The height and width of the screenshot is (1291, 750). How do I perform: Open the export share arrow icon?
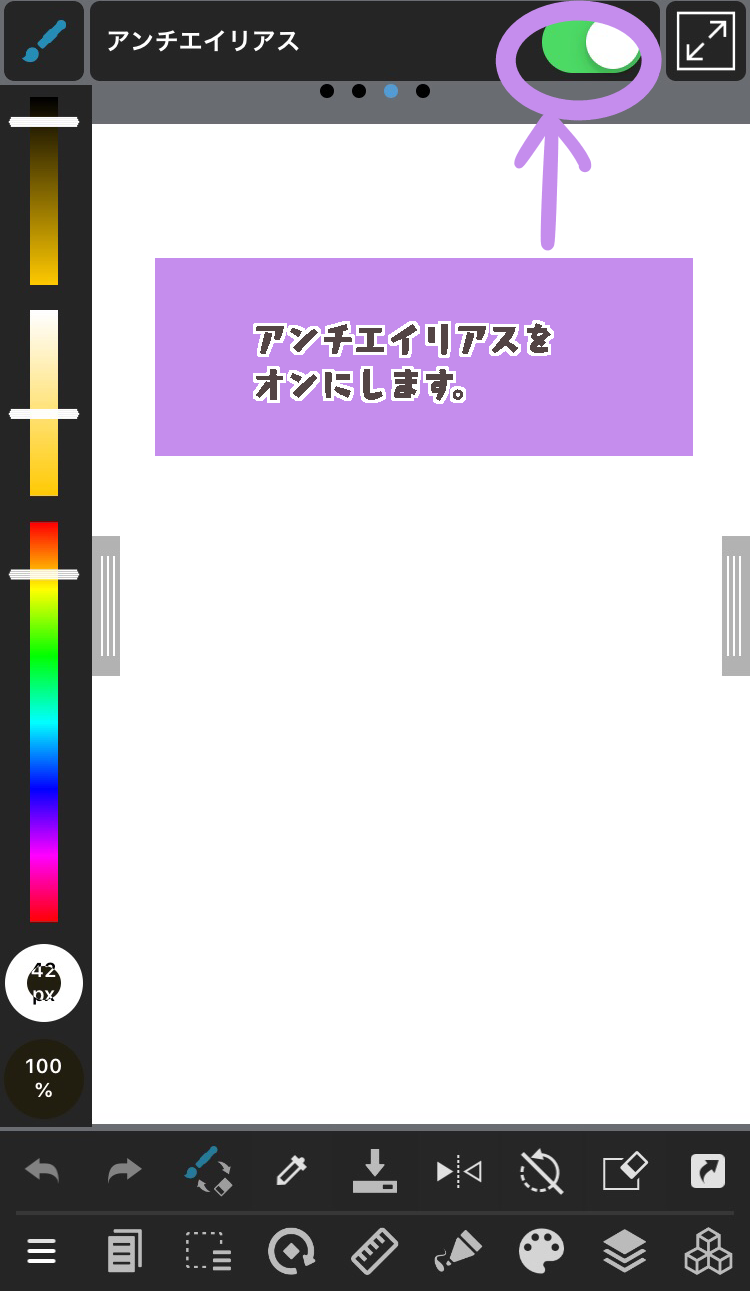pyautogui.click(x=708, y=1170)
